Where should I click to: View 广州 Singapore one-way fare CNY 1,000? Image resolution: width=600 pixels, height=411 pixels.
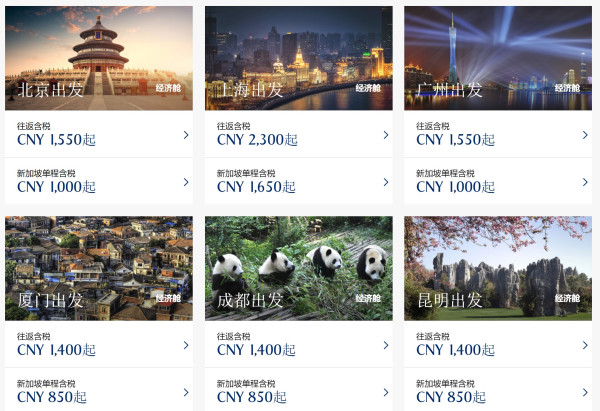[497, 181]
